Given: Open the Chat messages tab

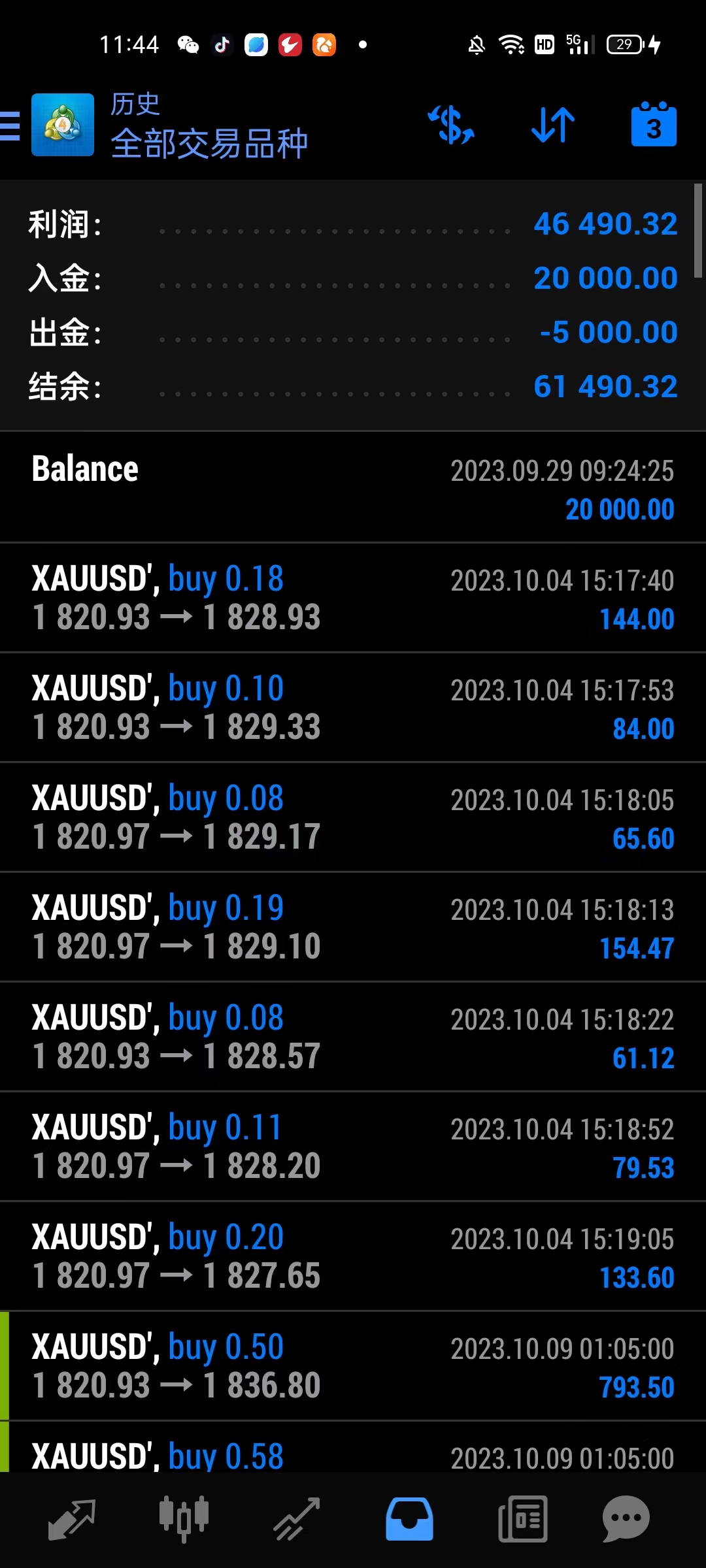Looking at the screenshot, I should [626, 1519].
